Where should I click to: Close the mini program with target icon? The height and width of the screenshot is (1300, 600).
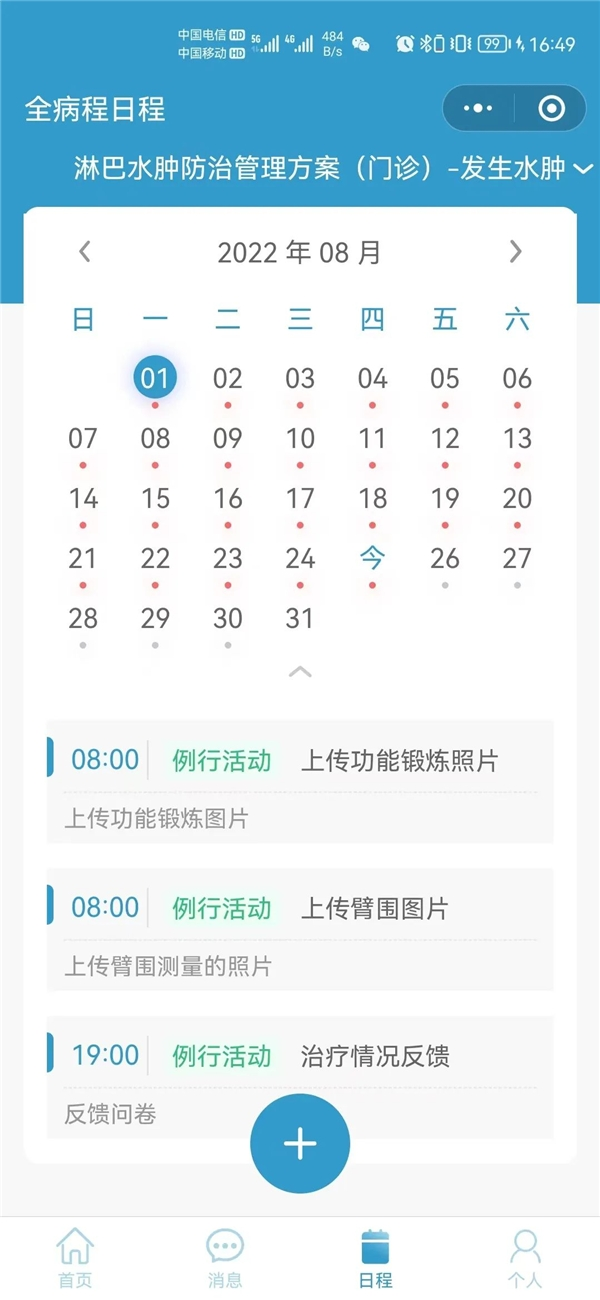(x=551, y=108)
